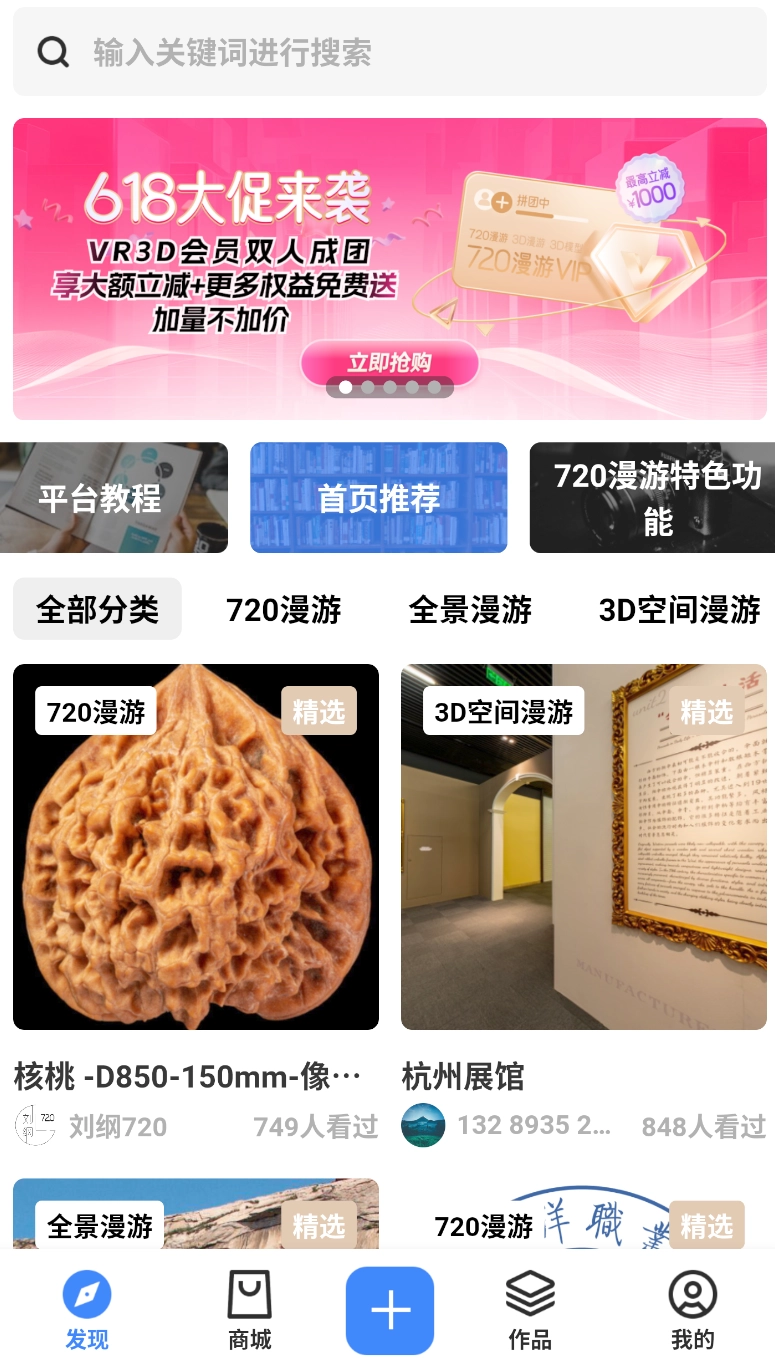Image resolution: width=775 pixels, height=1358 pixels.
Task: Tap the blue plus create button
Action: tap(390, 1310)
